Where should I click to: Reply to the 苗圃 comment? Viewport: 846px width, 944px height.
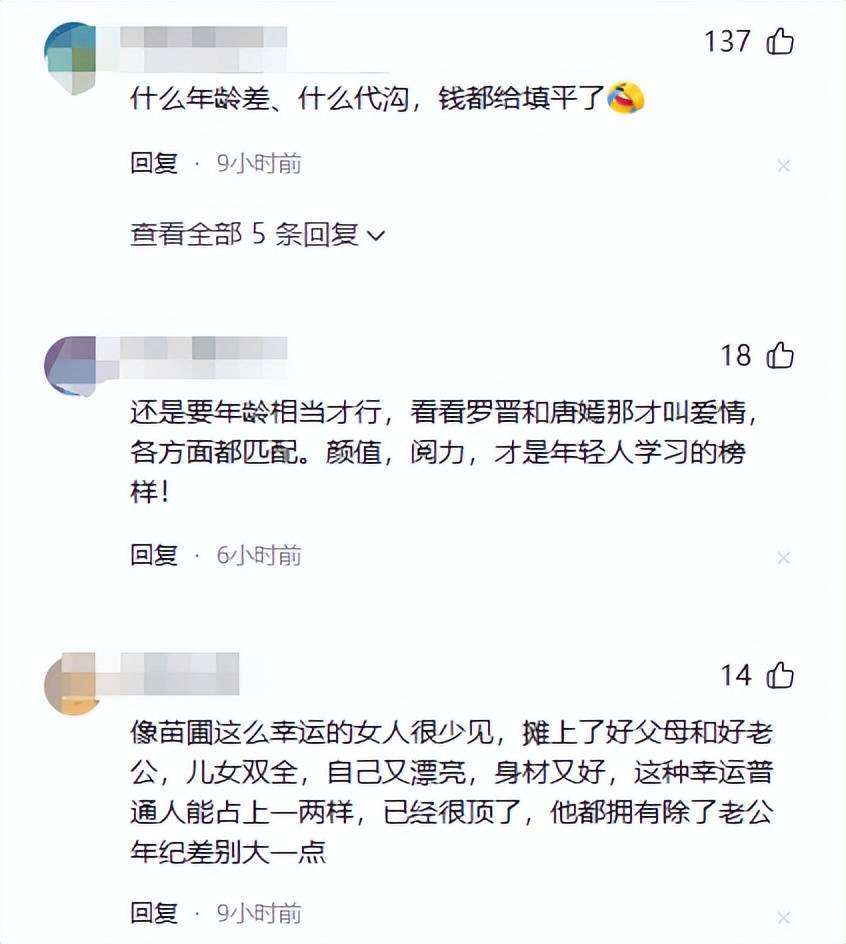pyautogui.click(x=154, y=913)
